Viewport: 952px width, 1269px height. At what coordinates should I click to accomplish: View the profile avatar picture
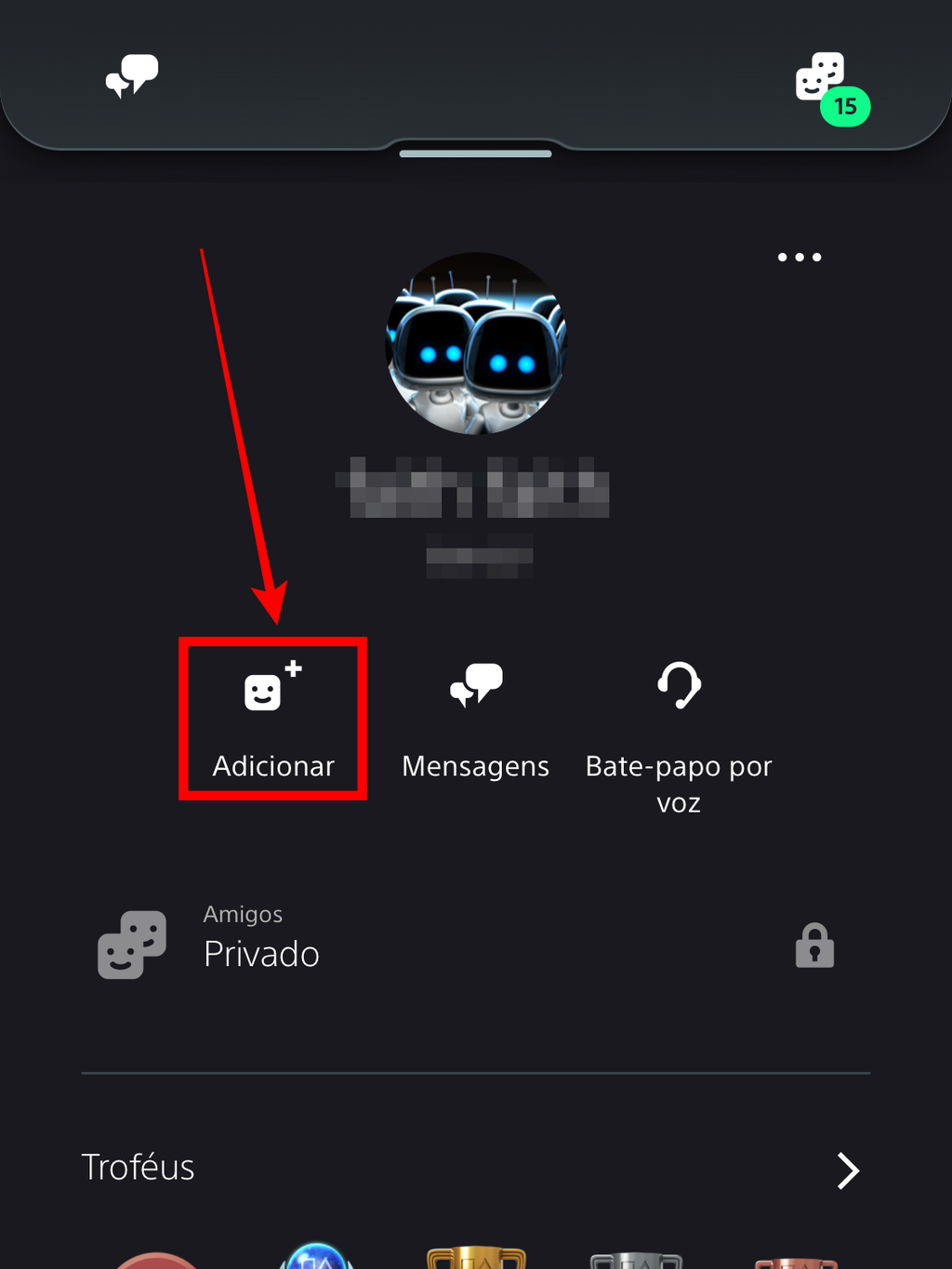tap(476, 343)
